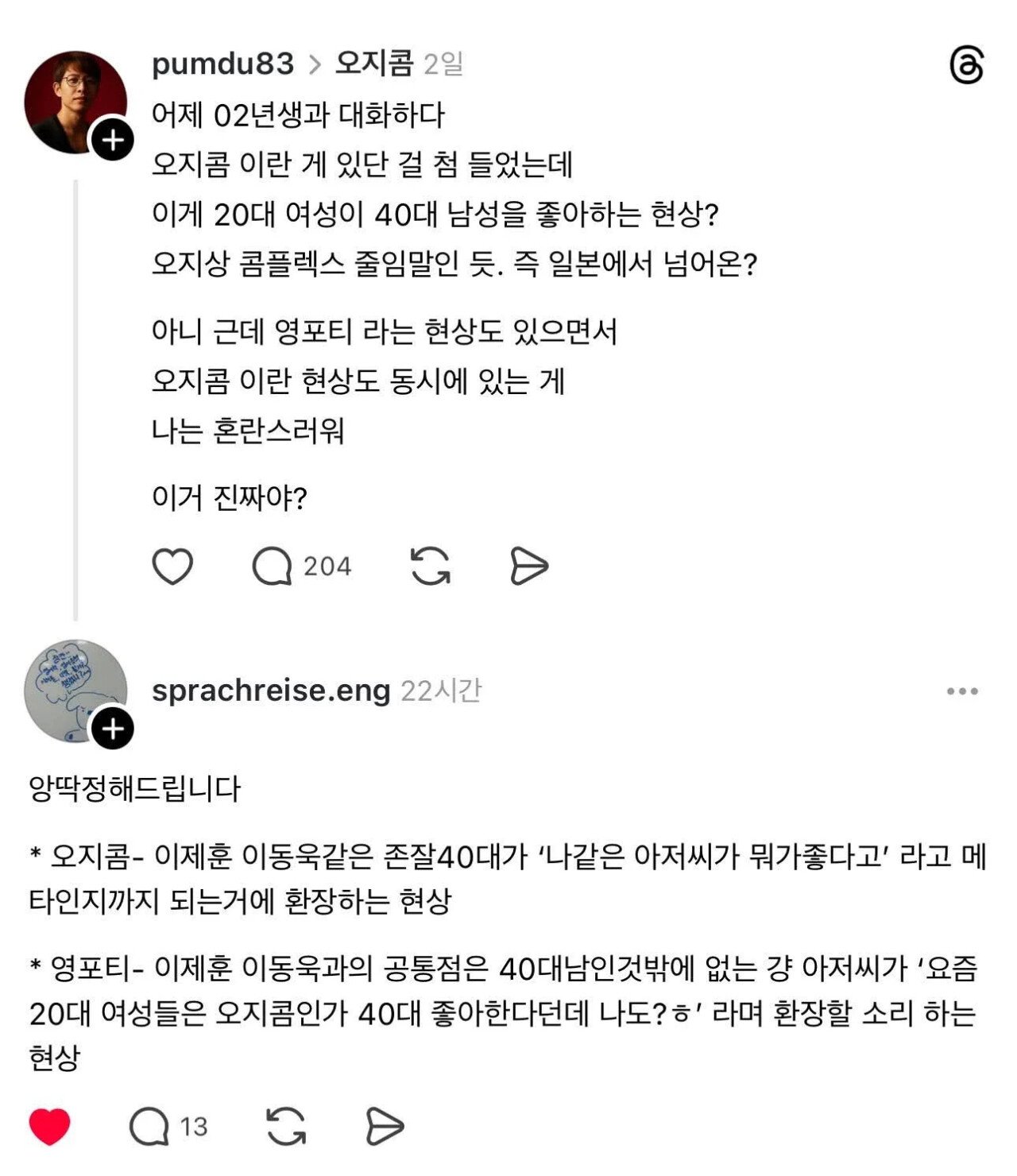Viewport: 1017px width, 1176px height.
Task: Open the pumdu83 username link
Action: tap(222, 64)
